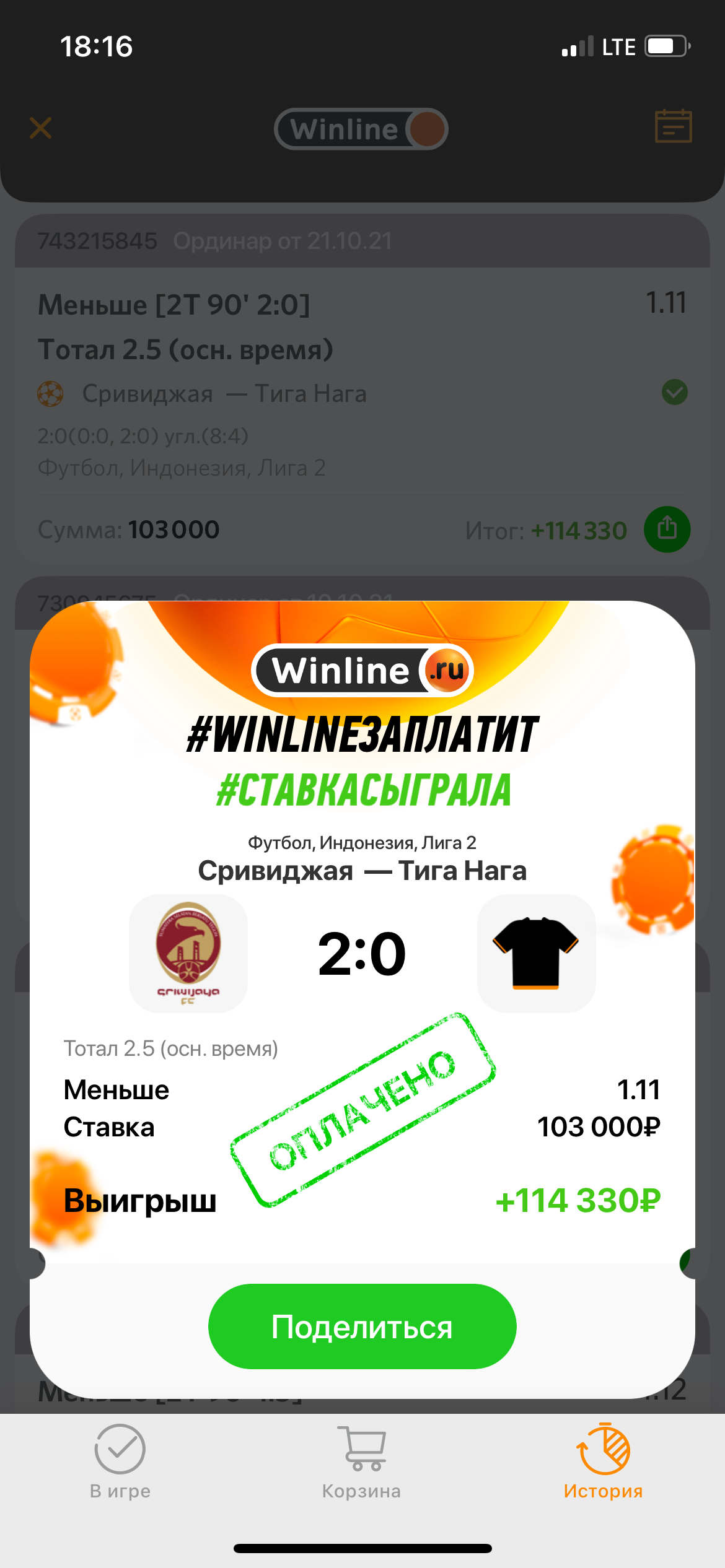Screen dimensions: 725x1568
Task: Close the screen with the X icon
Action: tap(41, 128)
